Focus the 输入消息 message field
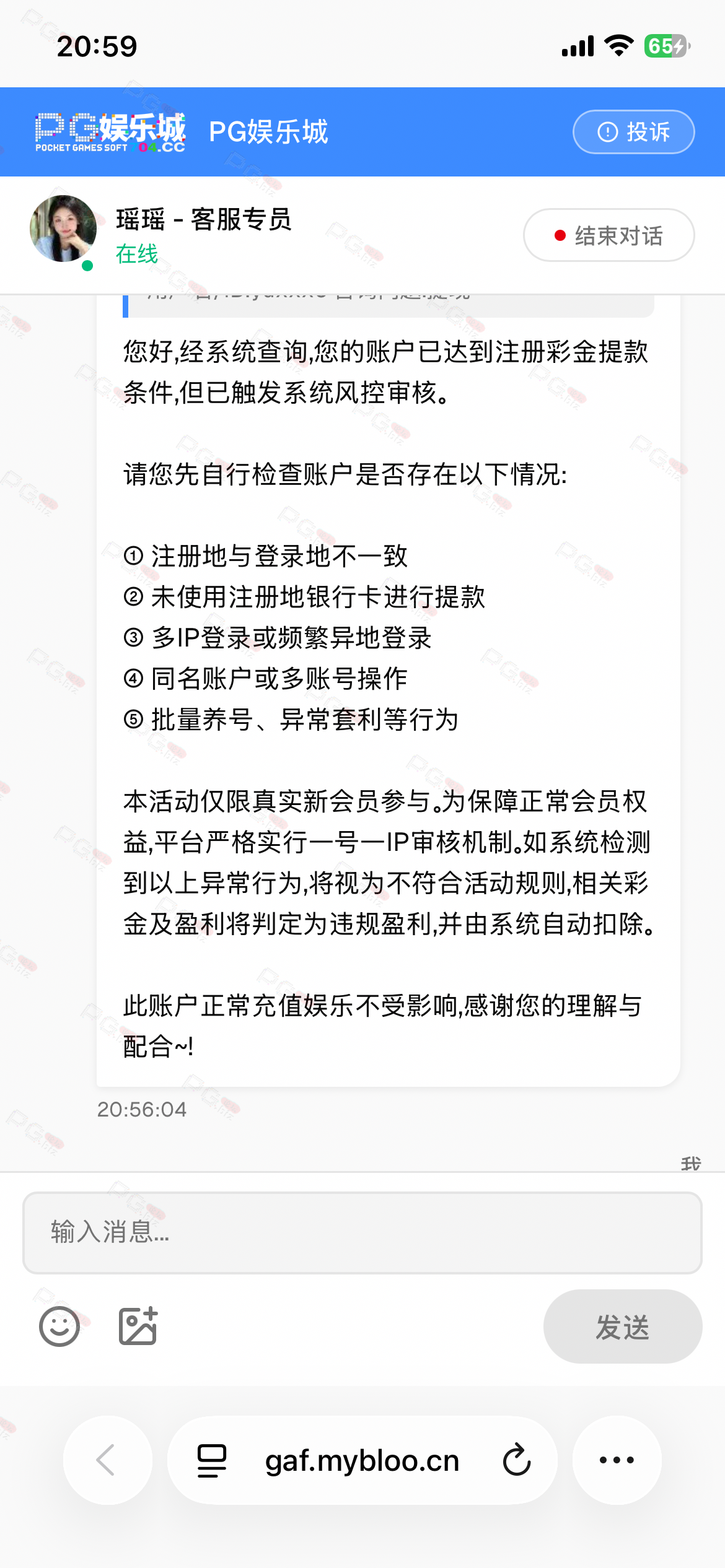This screenshot has width=725, height=1568. (x=362, y=1232)
